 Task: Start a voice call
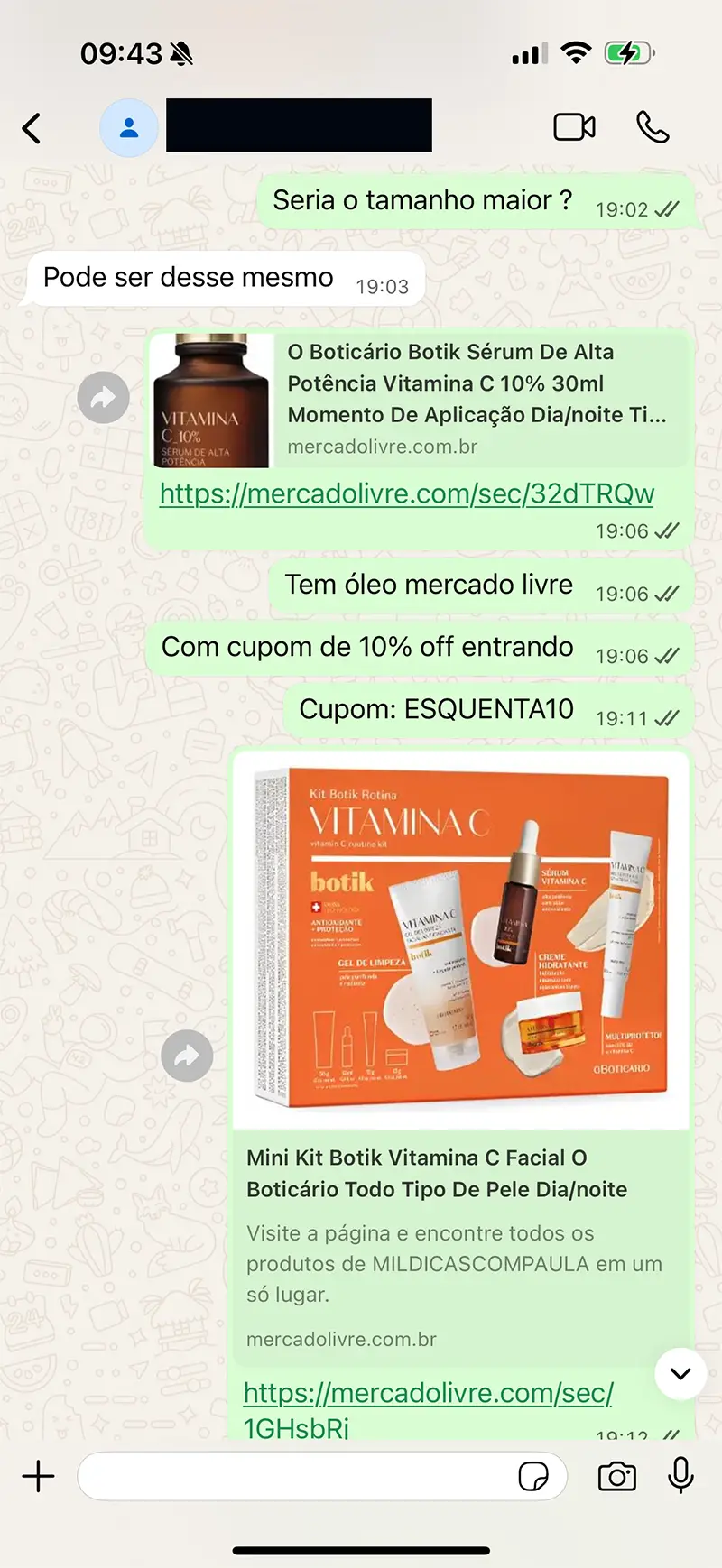pos(653,127)
